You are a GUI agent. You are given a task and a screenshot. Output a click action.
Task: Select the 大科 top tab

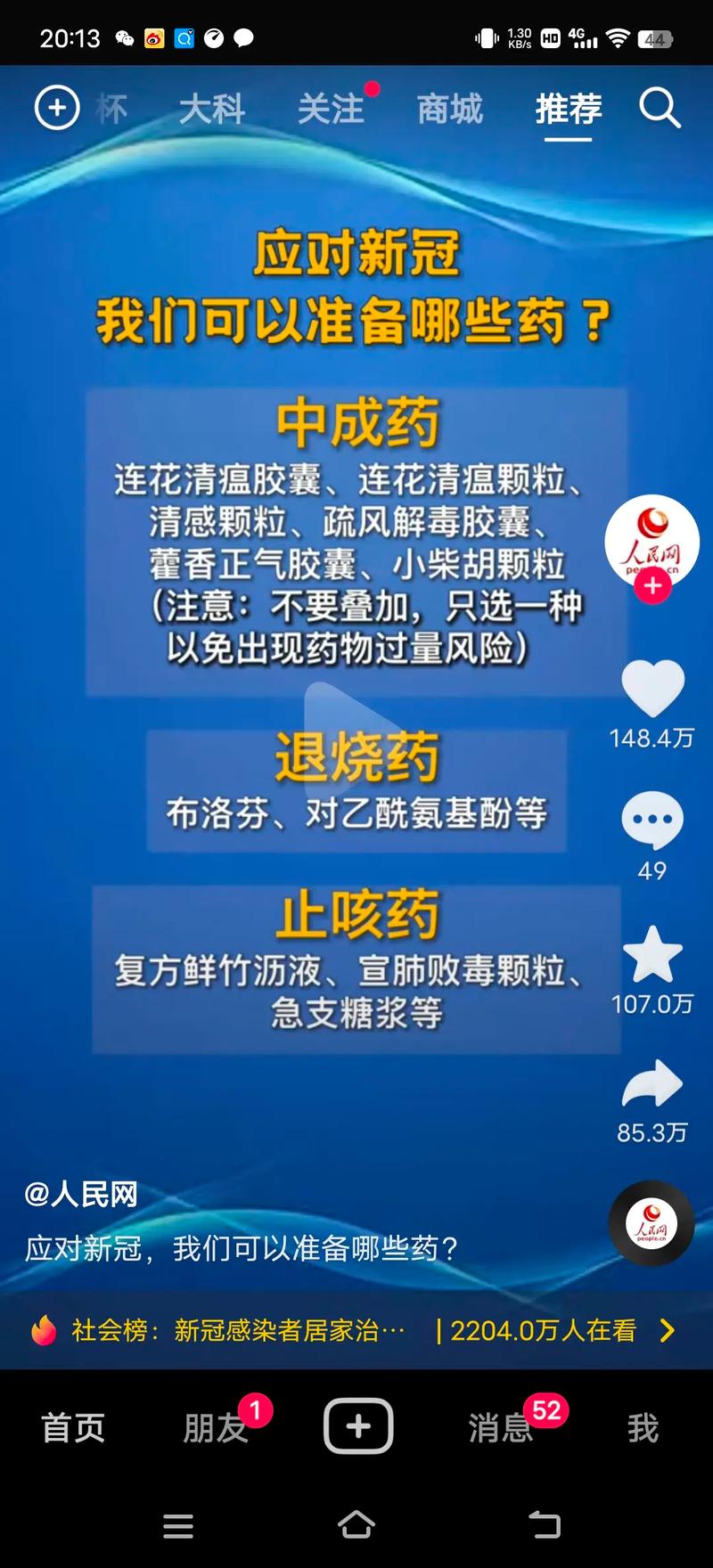tap(212, 110)
